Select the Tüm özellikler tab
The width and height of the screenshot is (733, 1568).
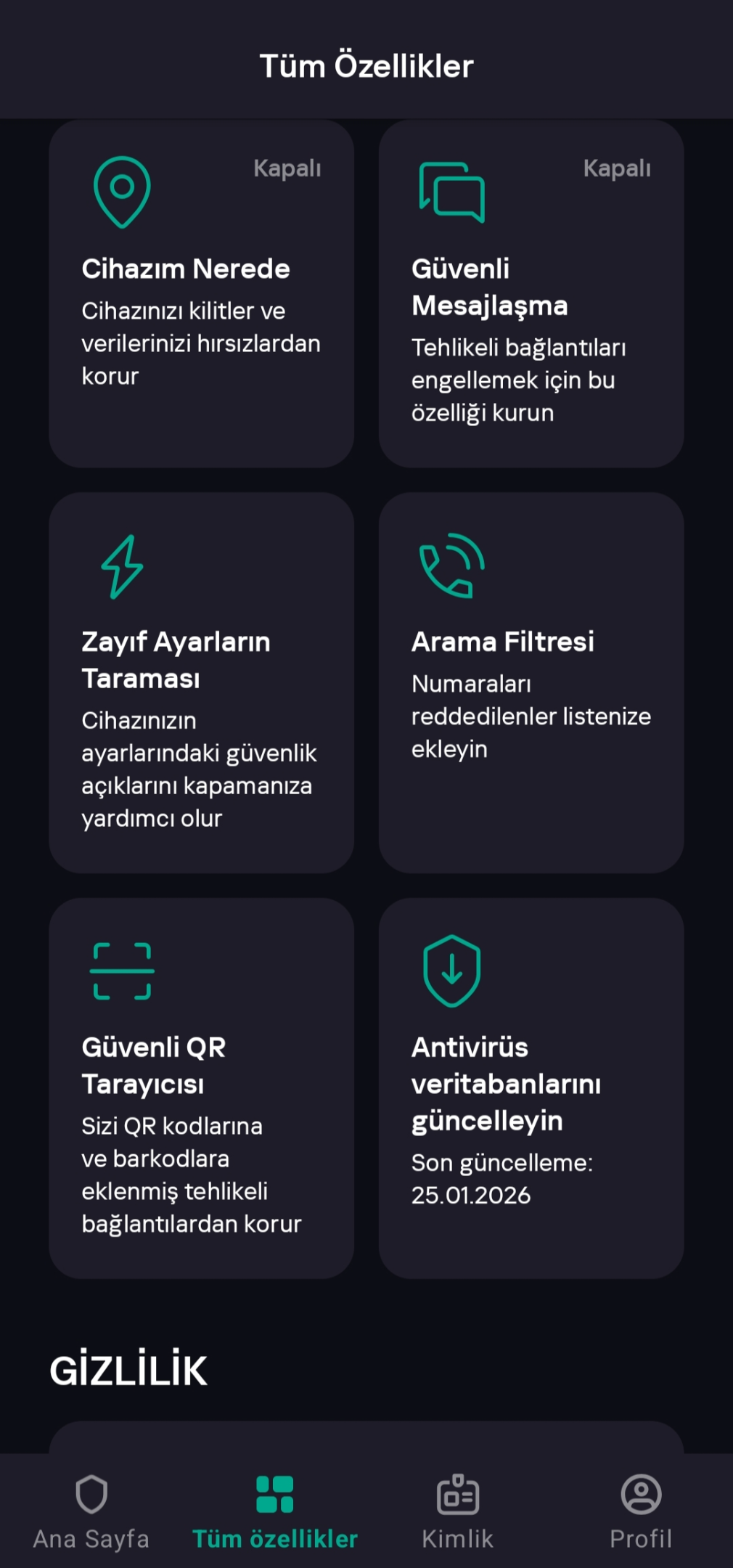tap(275, 1511)
